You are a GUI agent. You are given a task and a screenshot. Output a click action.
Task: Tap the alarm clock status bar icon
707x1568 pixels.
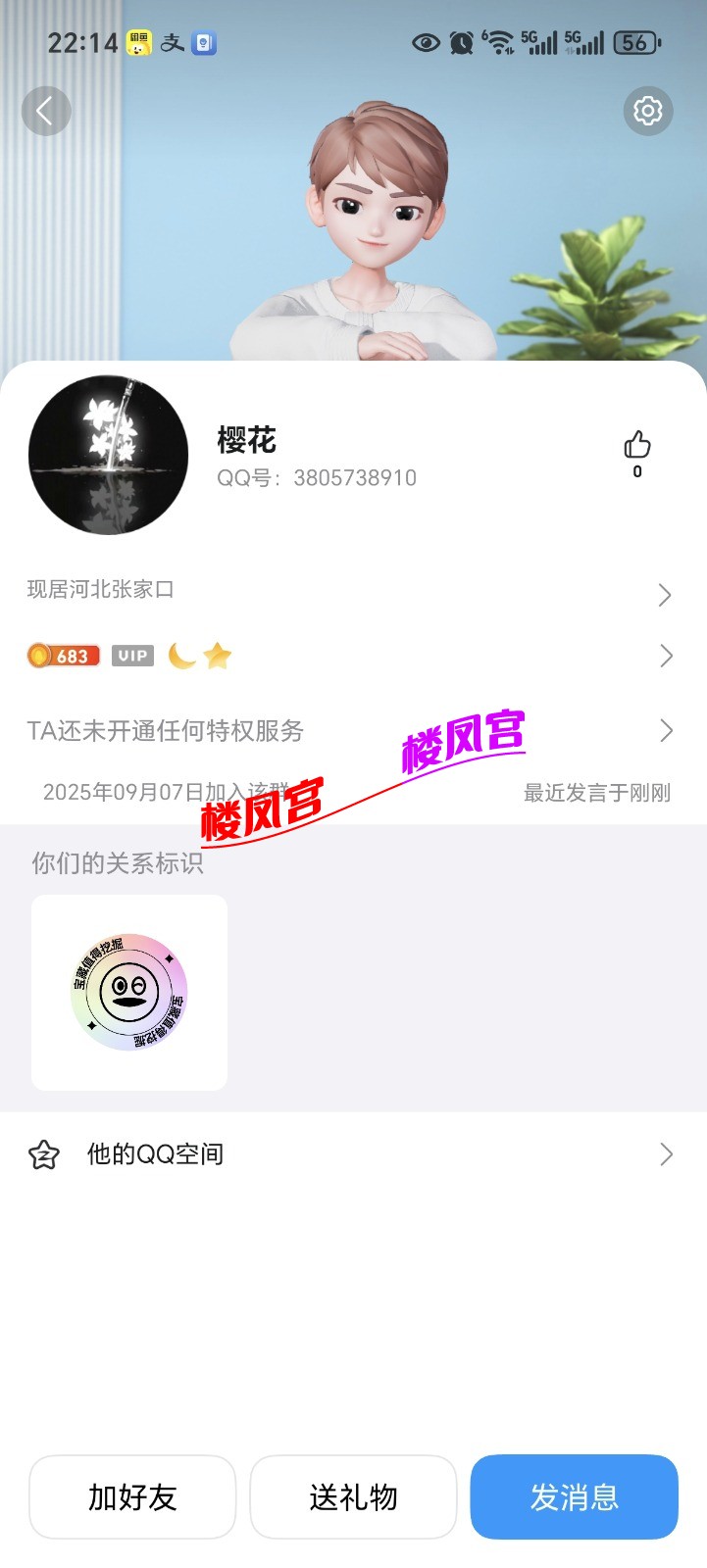[461, 43]
